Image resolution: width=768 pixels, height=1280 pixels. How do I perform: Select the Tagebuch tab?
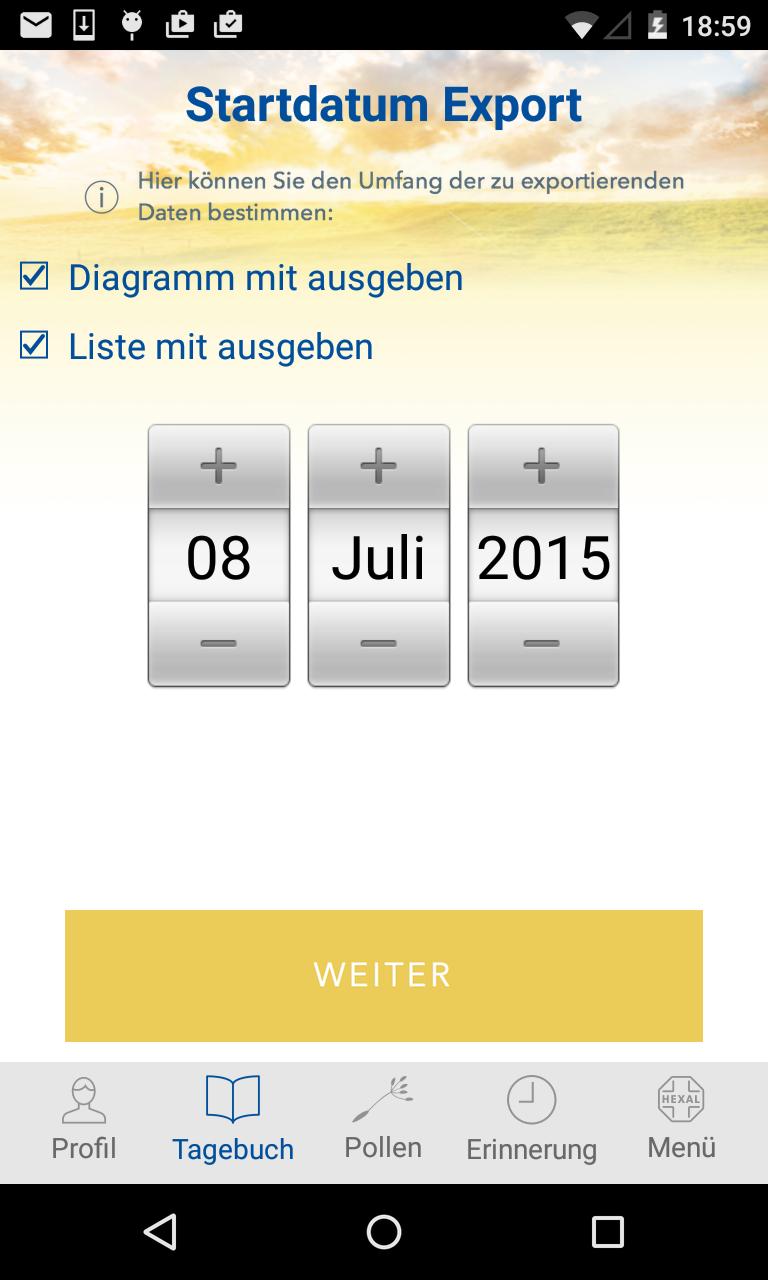233,1120
